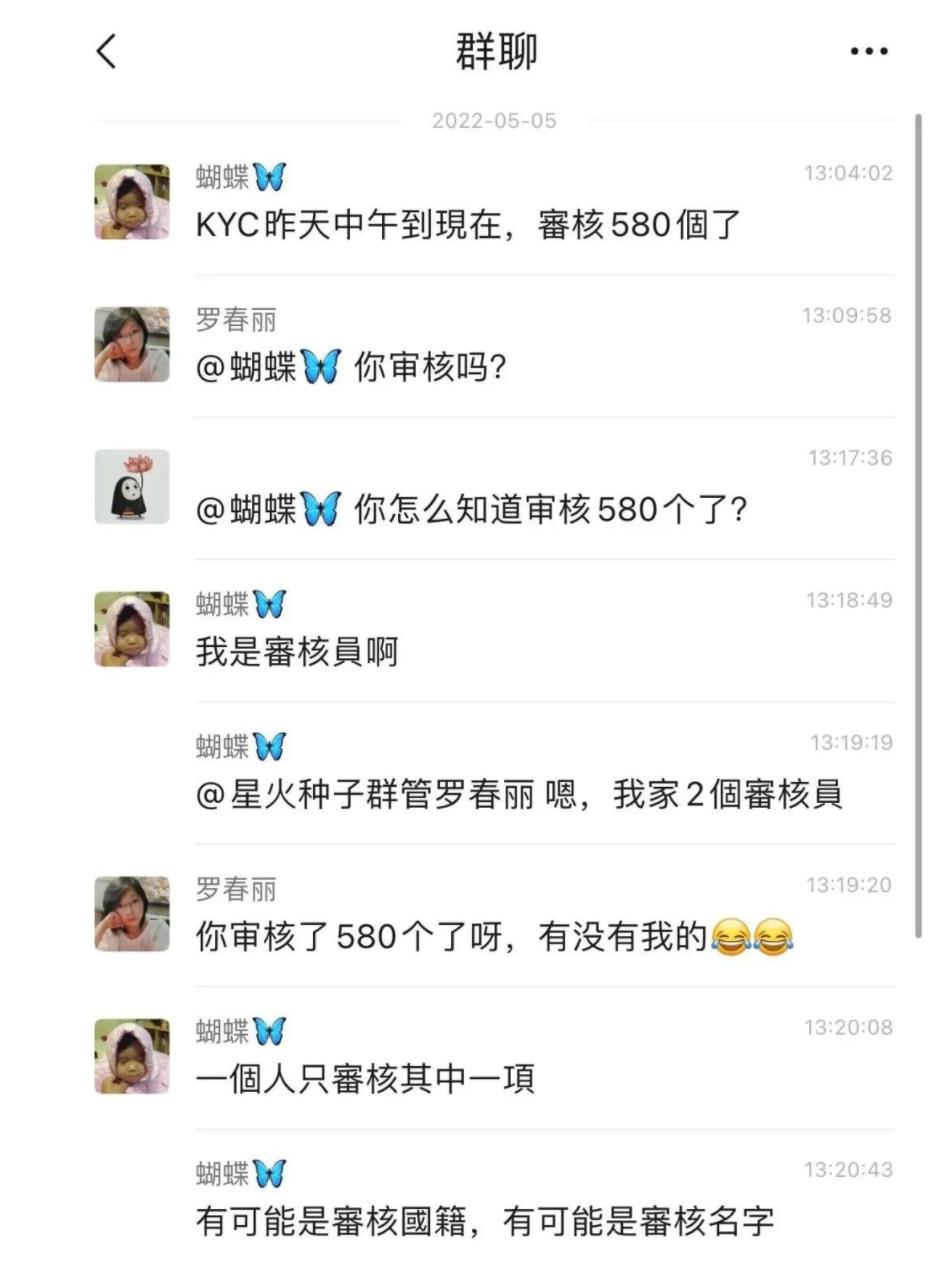Tap 蝴蝶's avatar on the KYC message
Image resolution: width=952 pixels, height=1261 pixels.
click(132, 202)
